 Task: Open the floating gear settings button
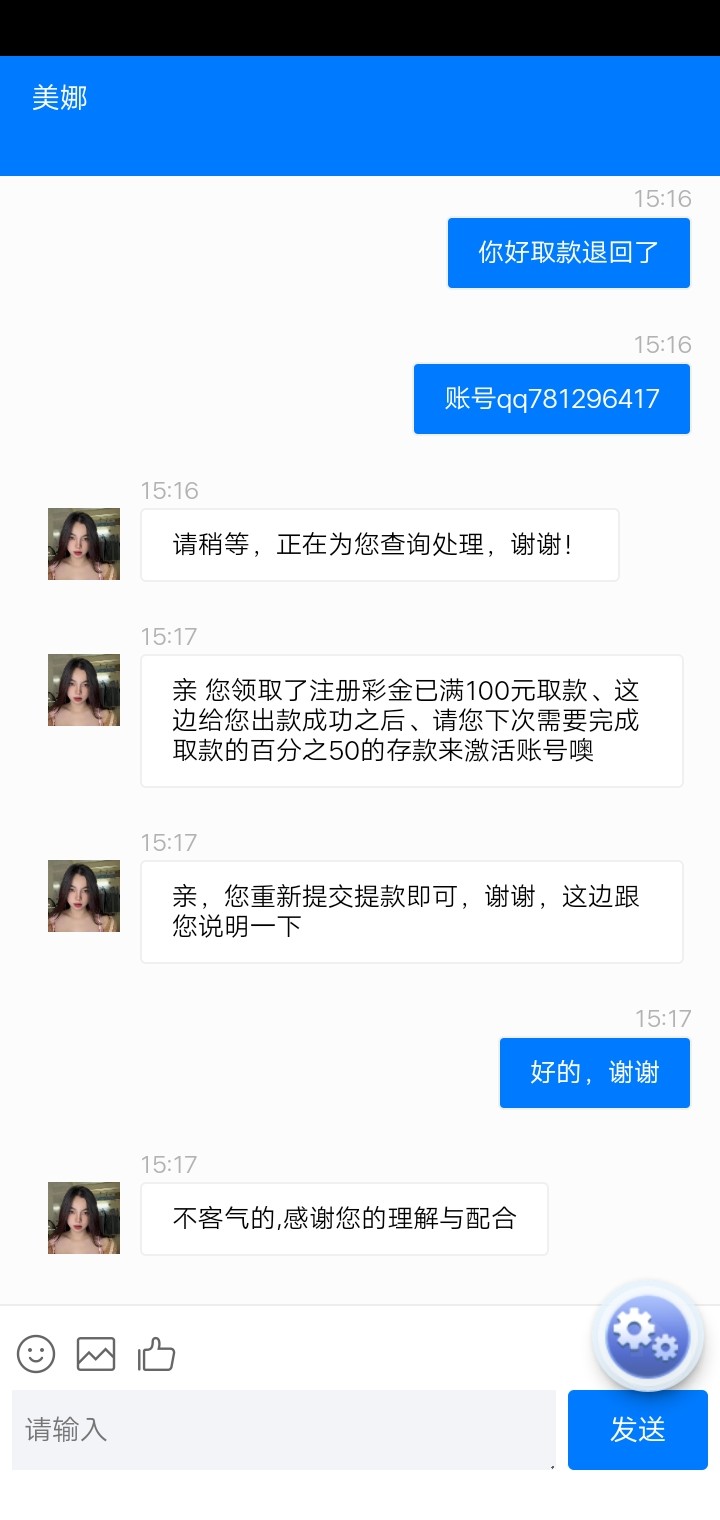[x=647, y=1336]
